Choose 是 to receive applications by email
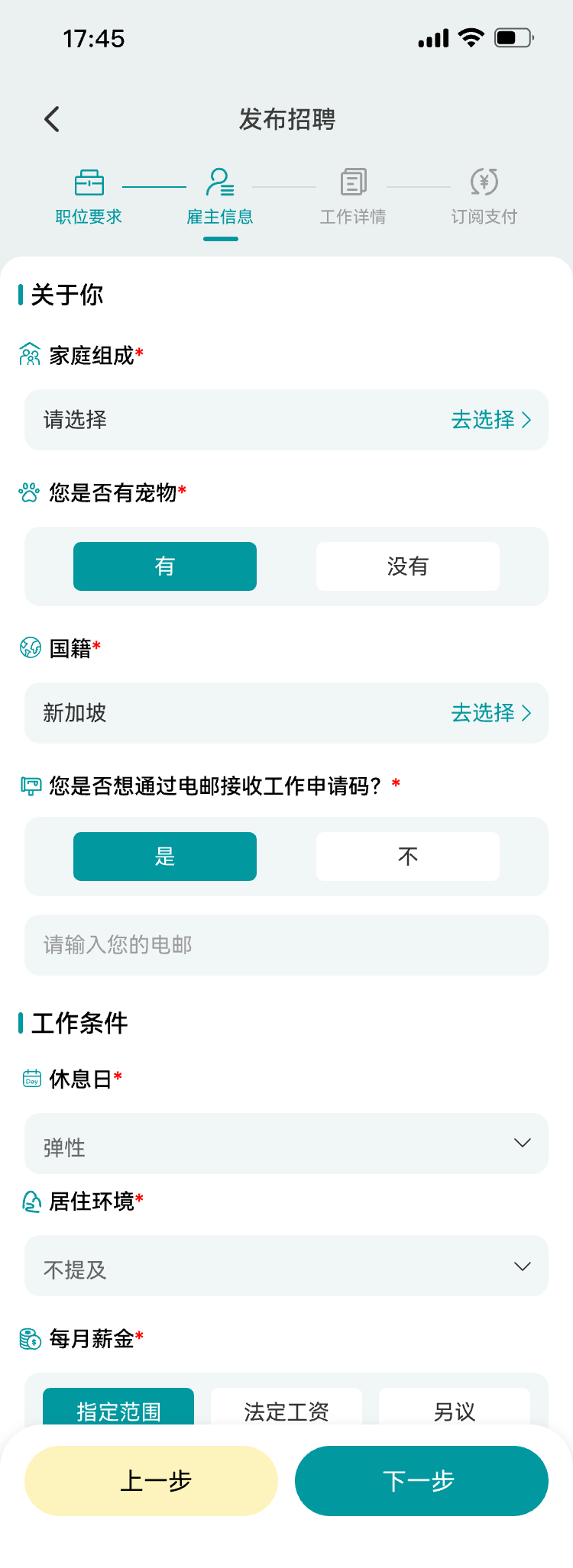 coord(165,857)
